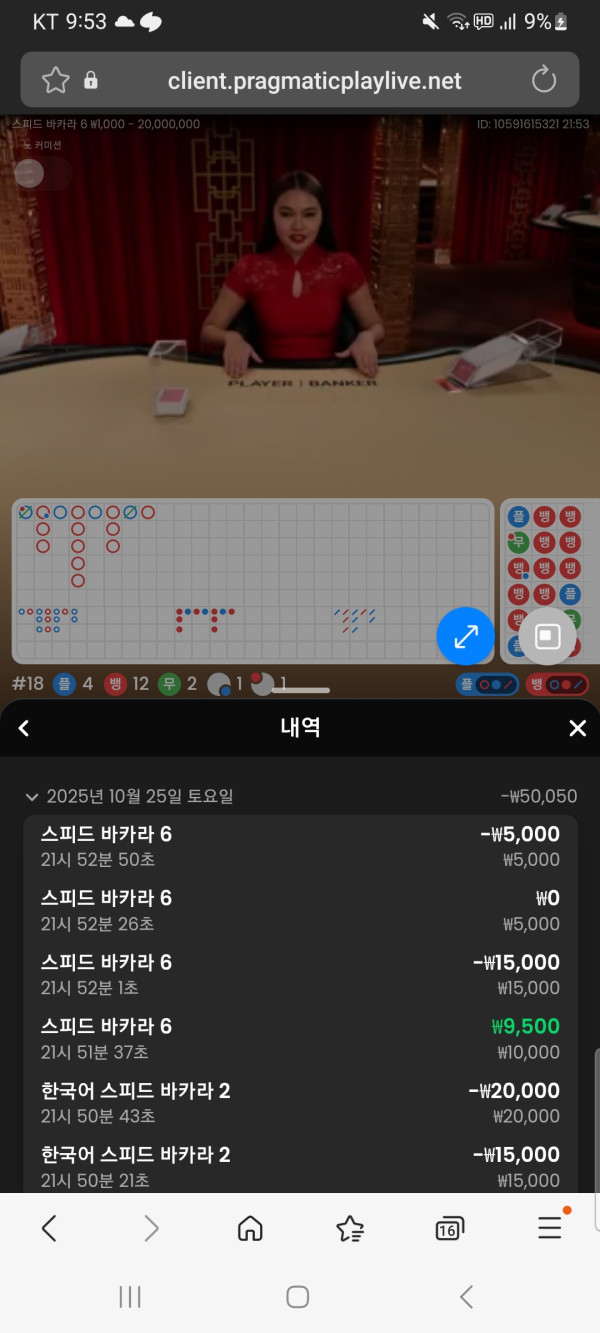Image resolution: width=600 pixels, height=1333 pixels.
Task: Open the 21시 50분 43초 bet entry
Action: point(300,1102)
